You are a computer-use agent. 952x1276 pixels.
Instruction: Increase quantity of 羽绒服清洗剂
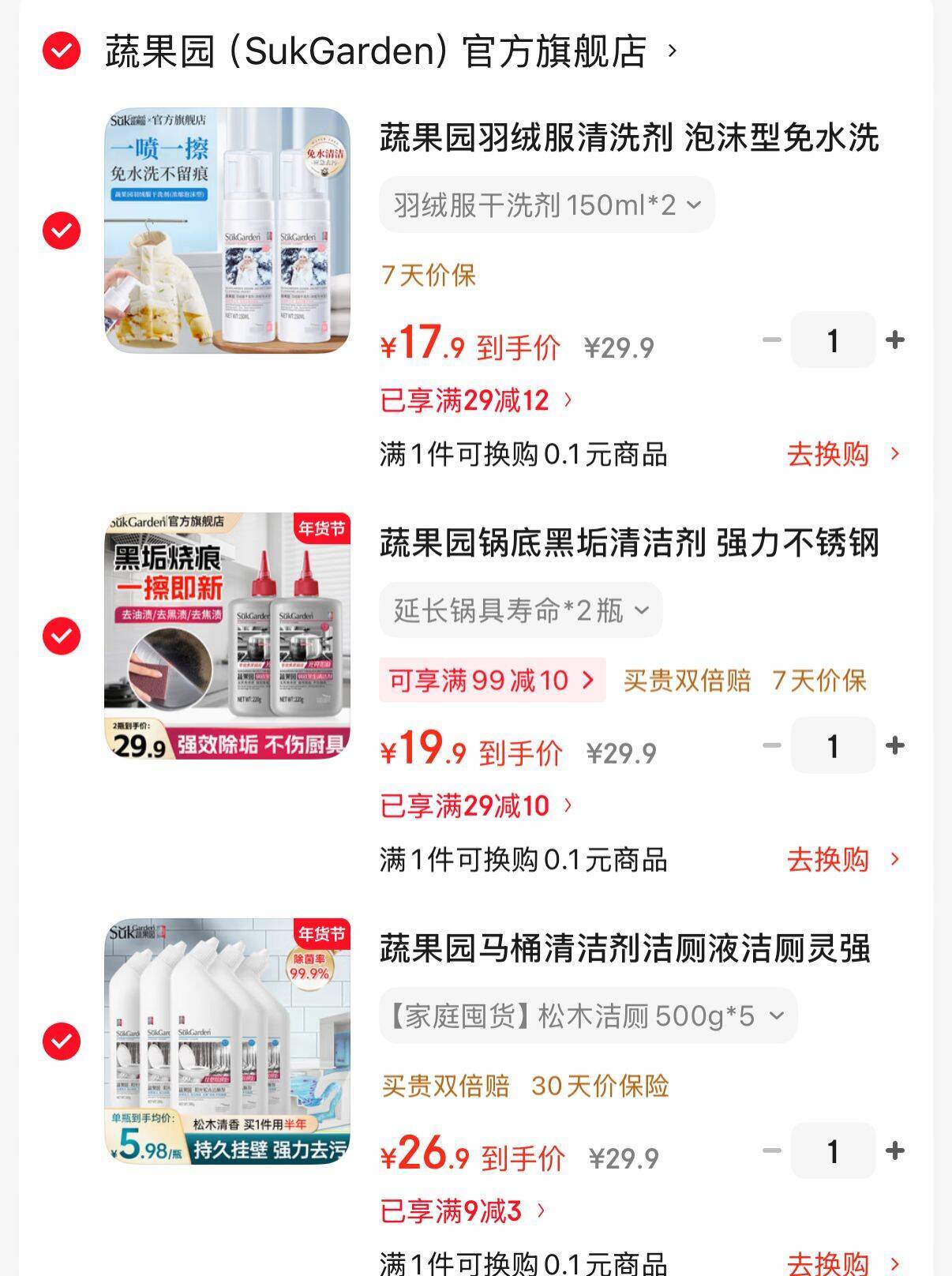pyautogui.click(x=894, y=340)
